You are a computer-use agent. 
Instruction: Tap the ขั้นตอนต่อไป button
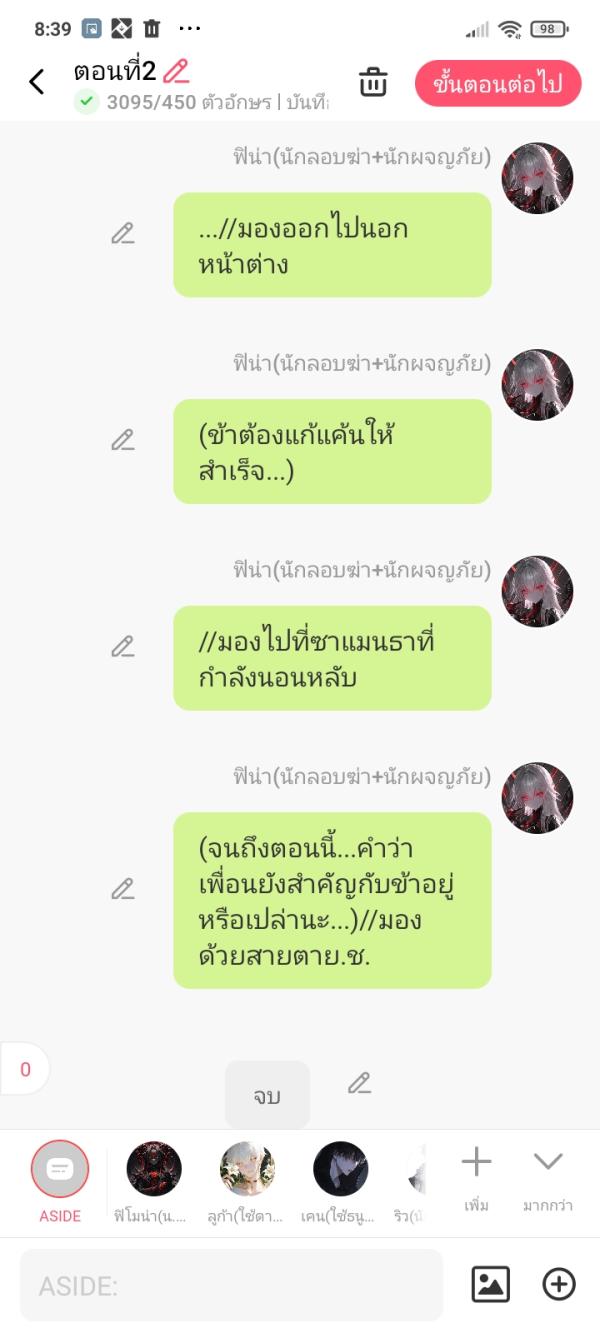497,84
